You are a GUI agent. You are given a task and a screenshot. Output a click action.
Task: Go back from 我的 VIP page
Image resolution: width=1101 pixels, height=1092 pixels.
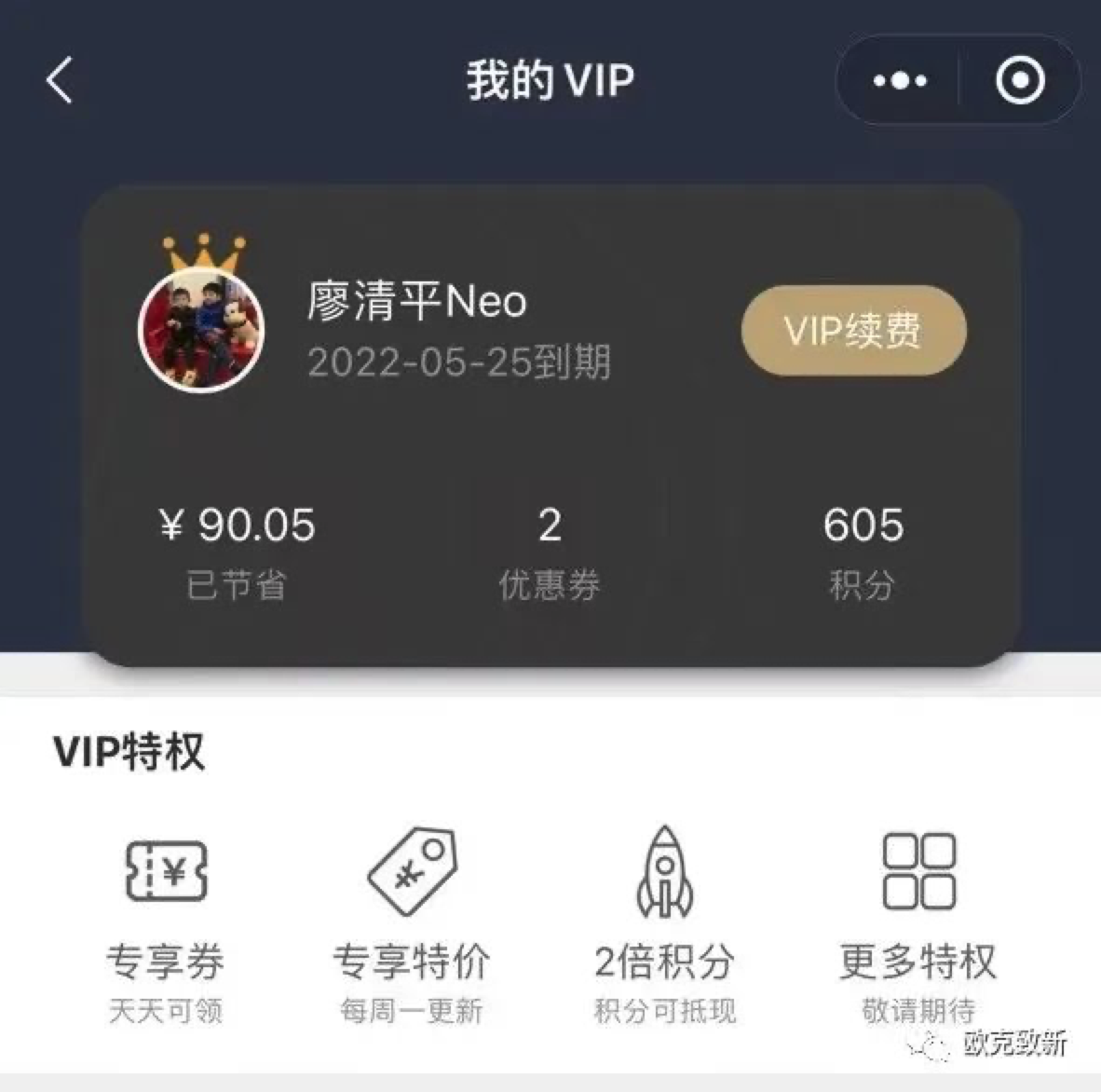tap(60, 80)
